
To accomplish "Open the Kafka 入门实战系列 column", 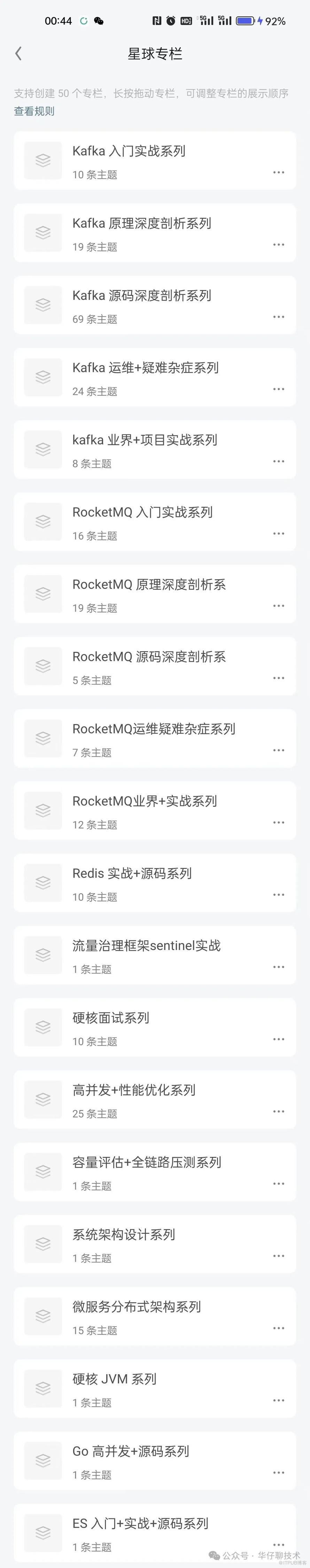I will click(129, 152).
